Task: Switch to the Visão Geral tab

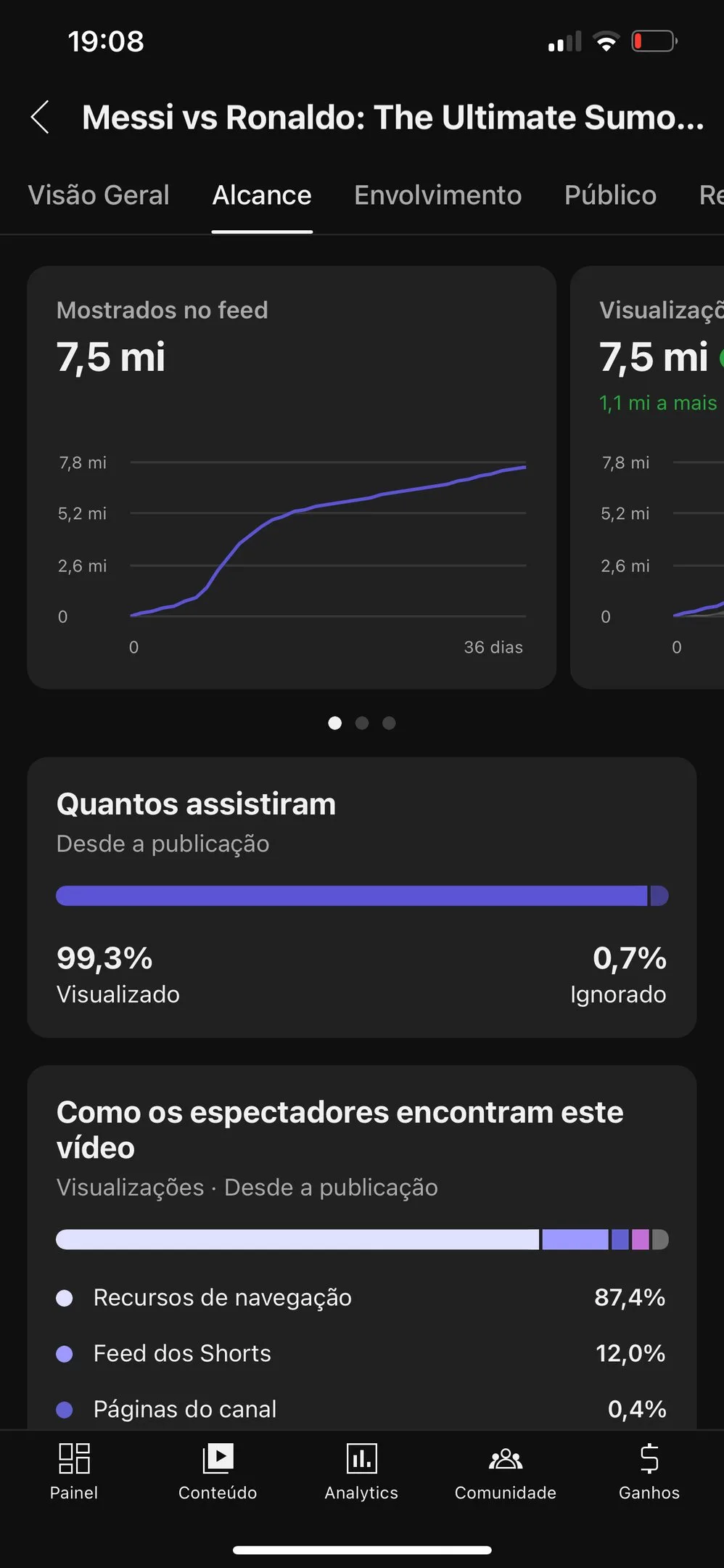Action: 99,195
